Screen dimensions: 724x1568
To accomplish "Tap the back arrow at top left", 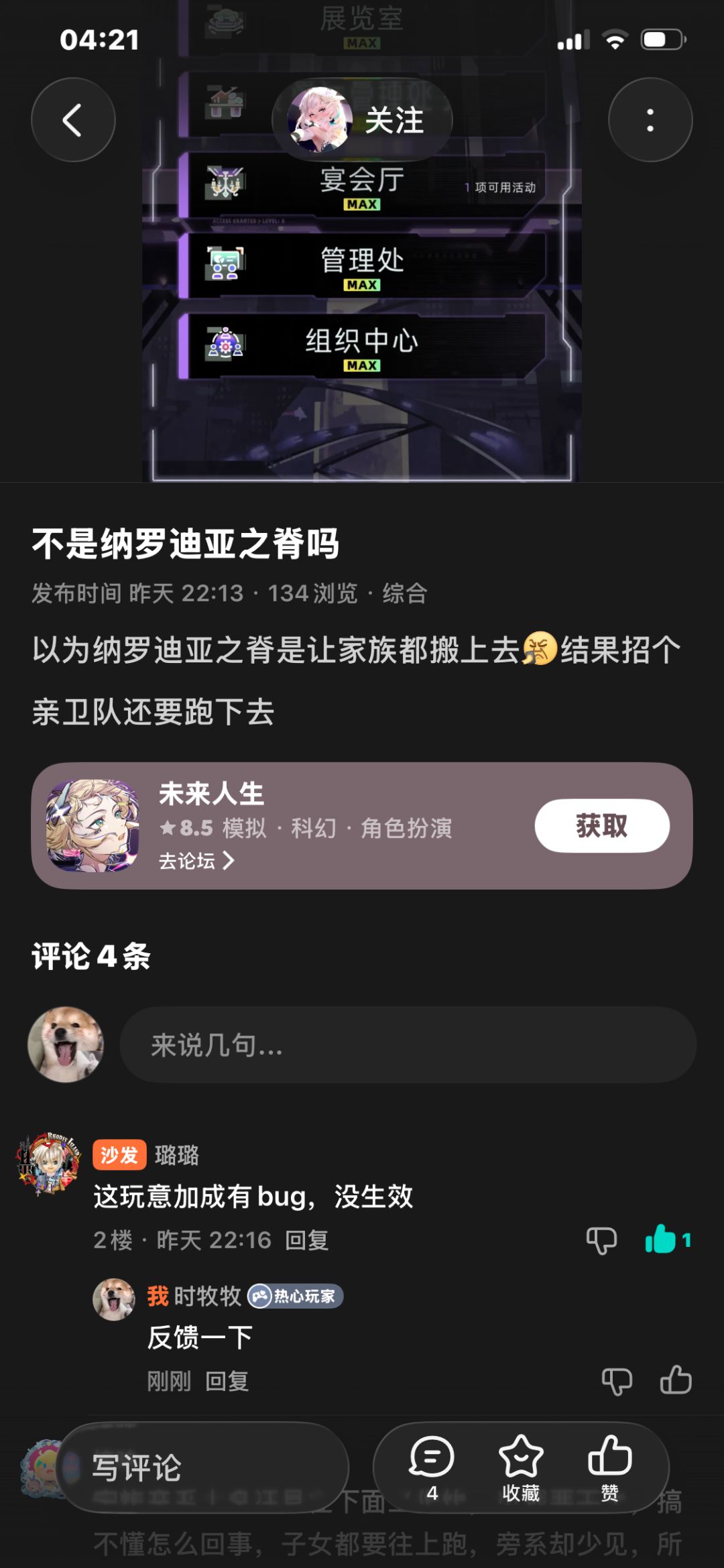I will click(72, 119).
